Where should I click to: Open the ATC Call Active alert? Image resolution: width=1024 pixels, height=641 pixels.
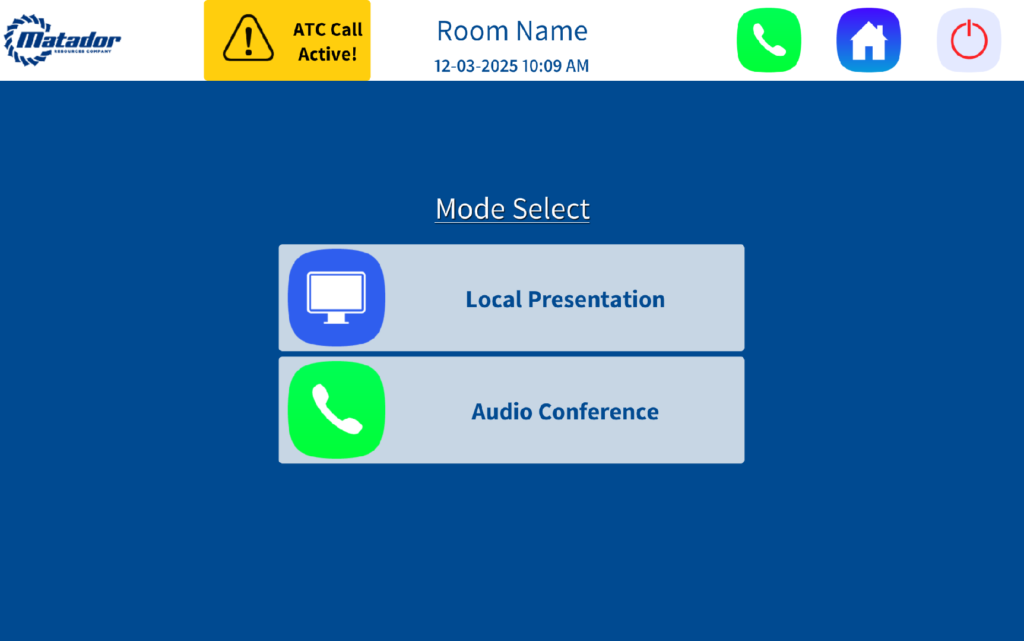coord(287,41)
